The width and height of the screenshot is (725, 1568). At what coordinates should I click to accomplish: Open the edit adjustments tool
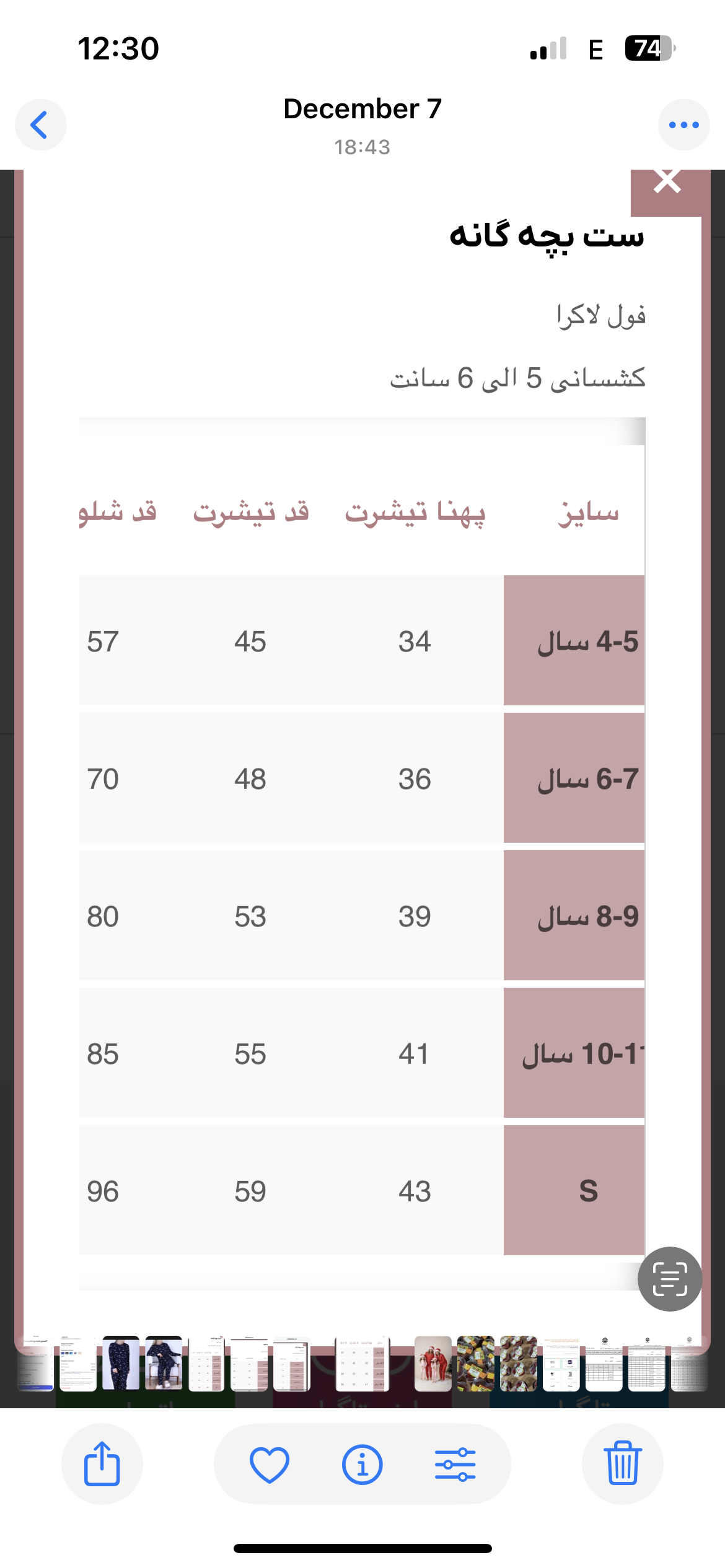point(455,1464)
